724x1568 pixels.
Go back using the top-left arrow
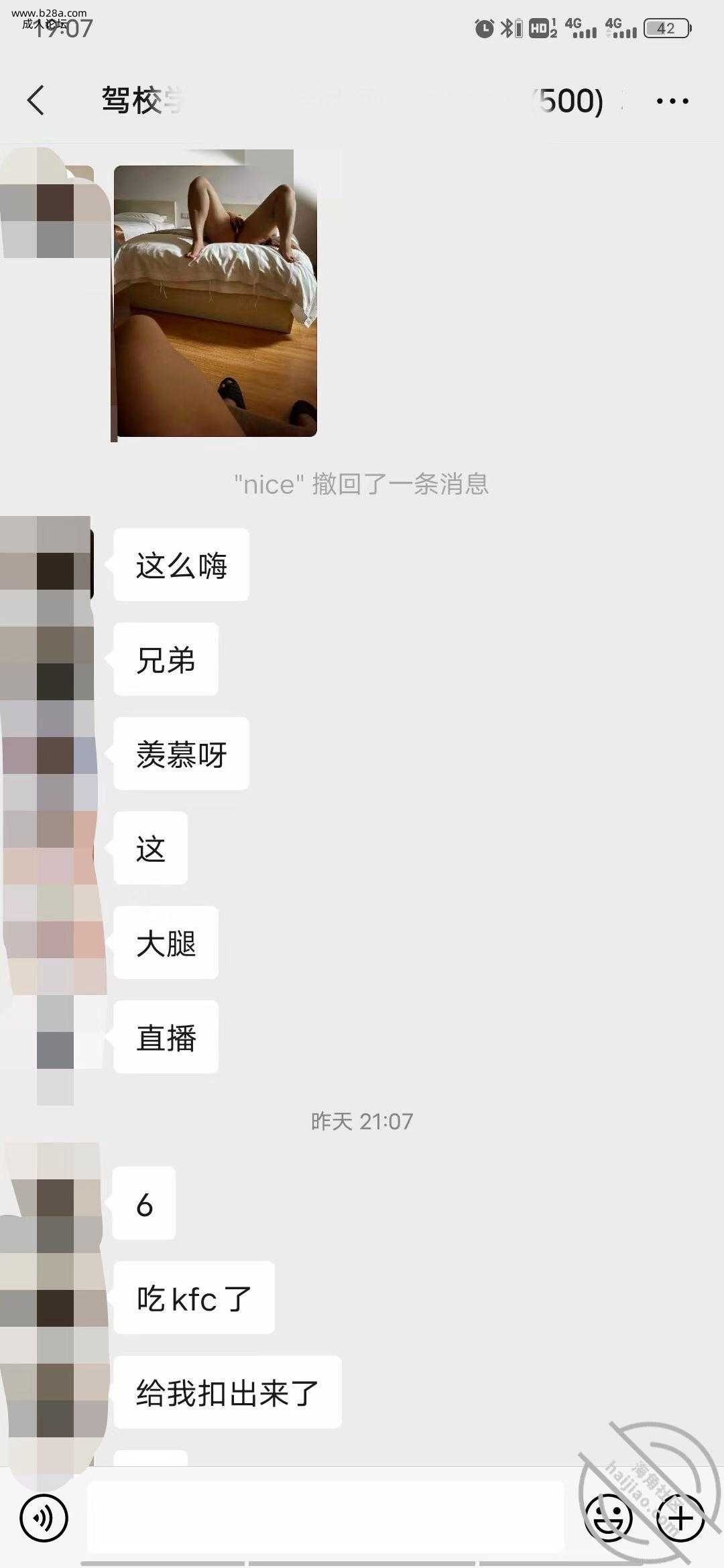click(36, 101)
